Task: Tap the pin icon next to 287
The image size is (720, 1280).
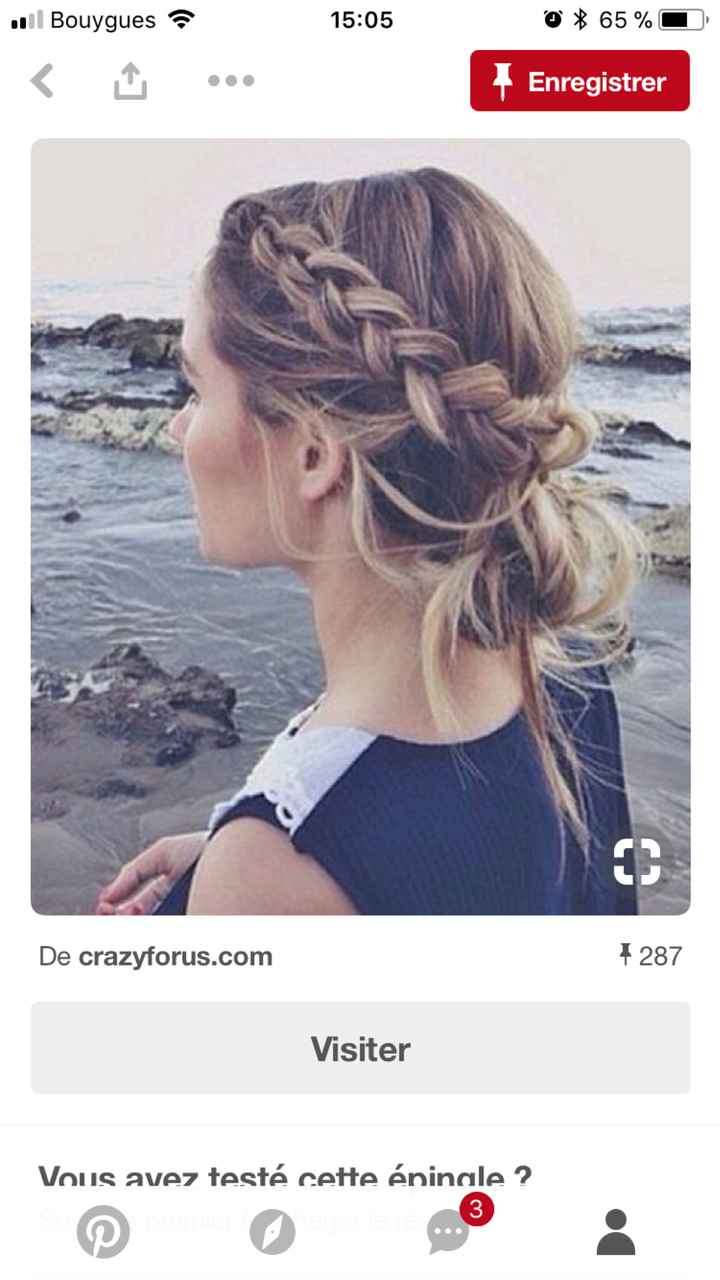Action: pos(628,955)
